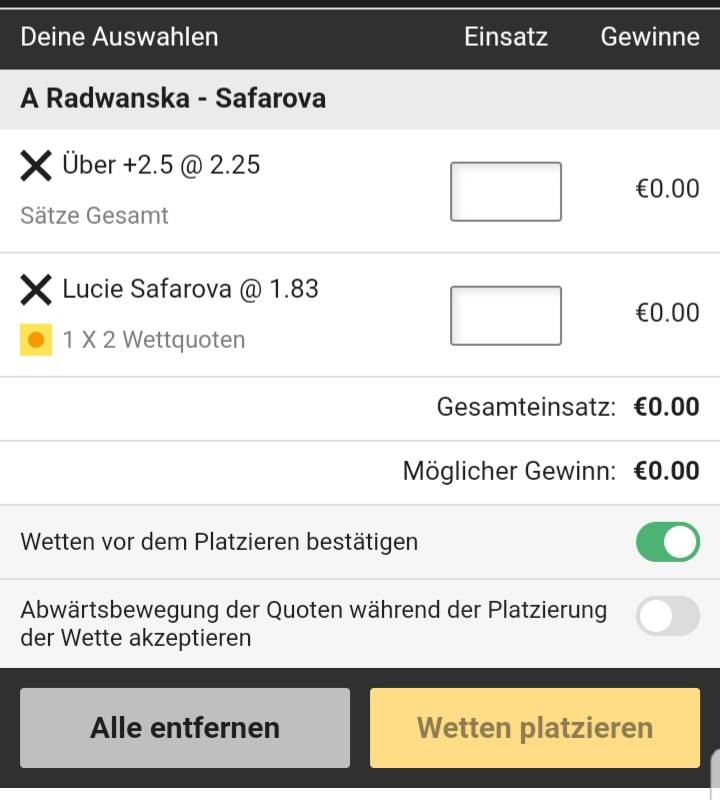Enter stake for Über +2.5 bet
This screenshot has width=720, height=800.
505,191
